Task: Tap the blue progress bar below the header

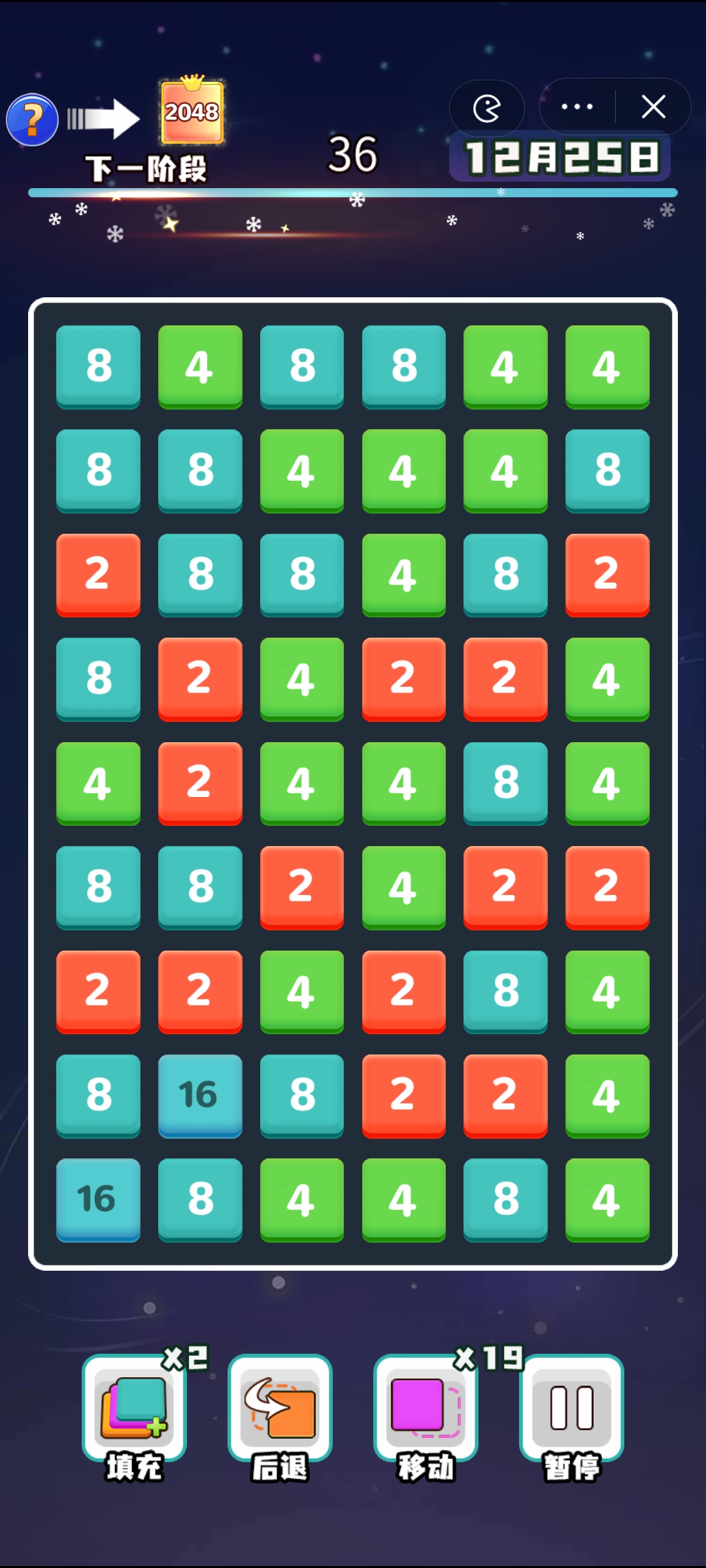Action: coord(353,192)
